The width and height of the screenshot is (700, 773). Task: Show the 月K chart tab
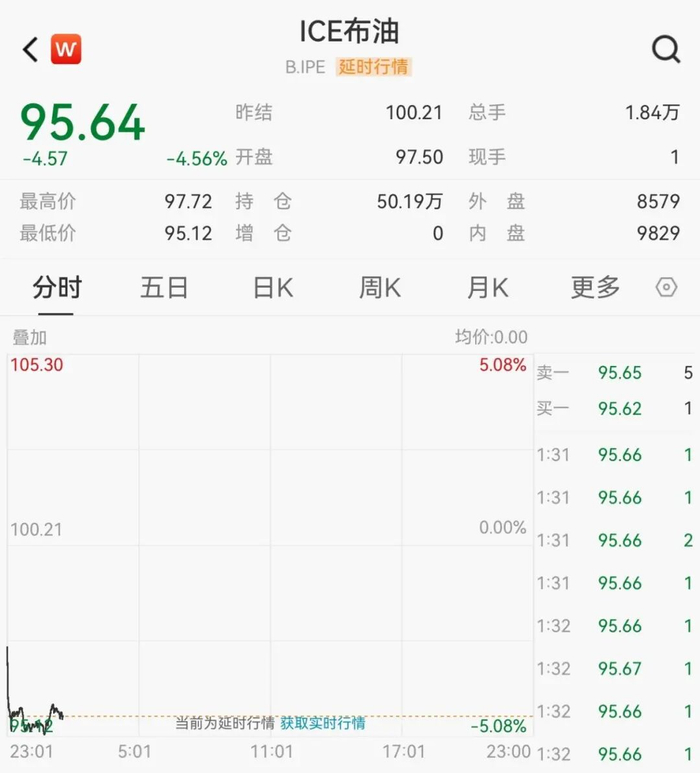[488, 287]
